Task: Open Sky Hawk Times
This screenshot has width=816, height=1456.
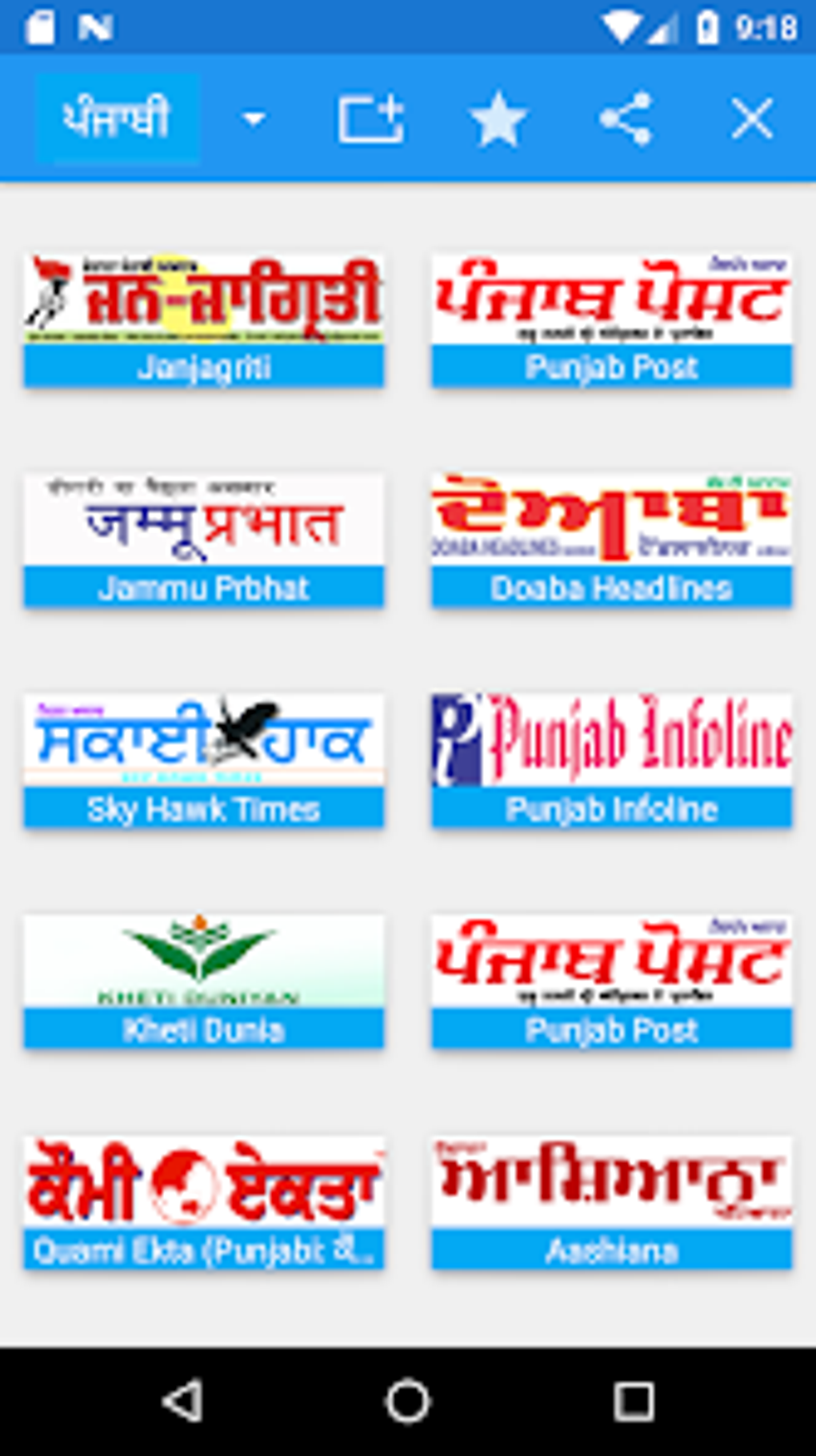Action: pyautogui.click(x=204, y=760)
